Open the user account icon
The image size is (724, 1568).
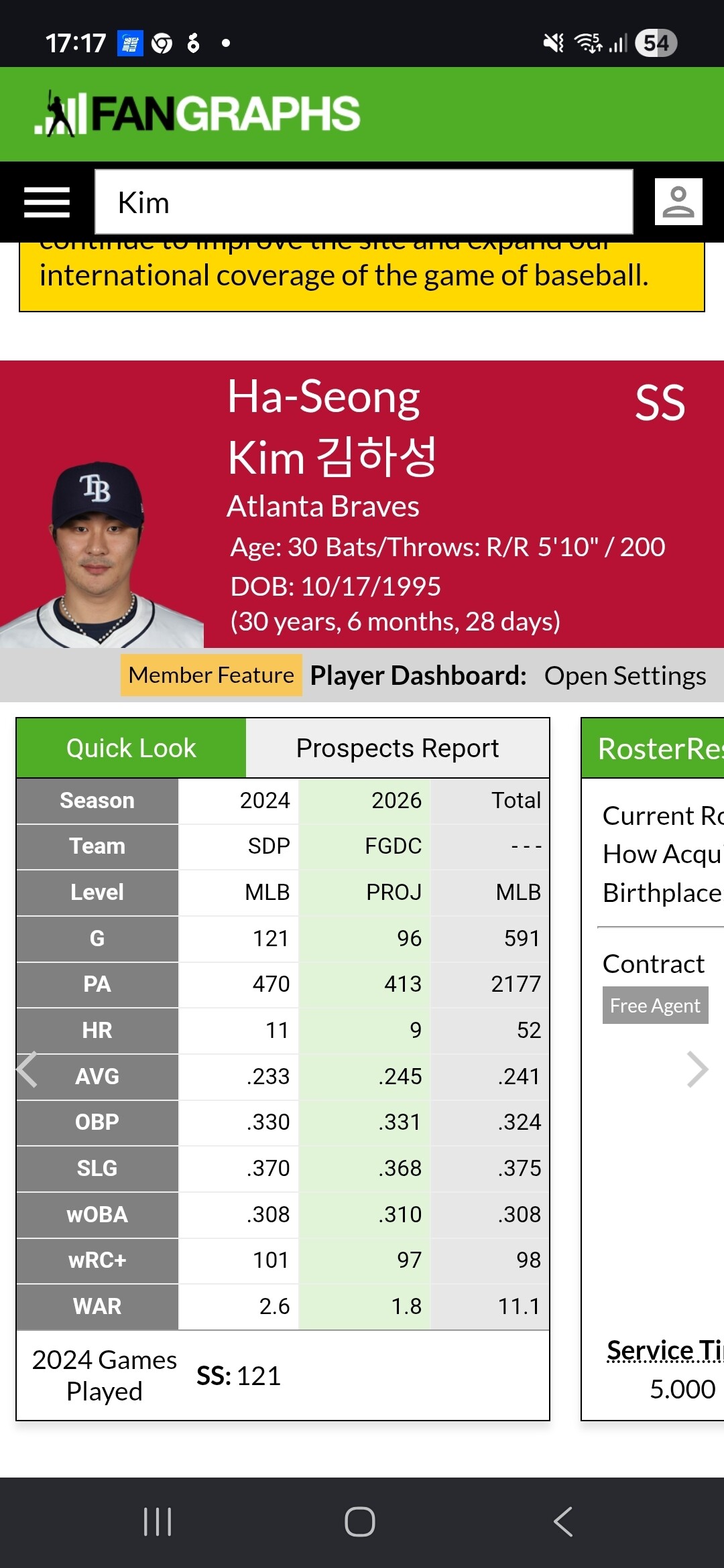[678, 202]
